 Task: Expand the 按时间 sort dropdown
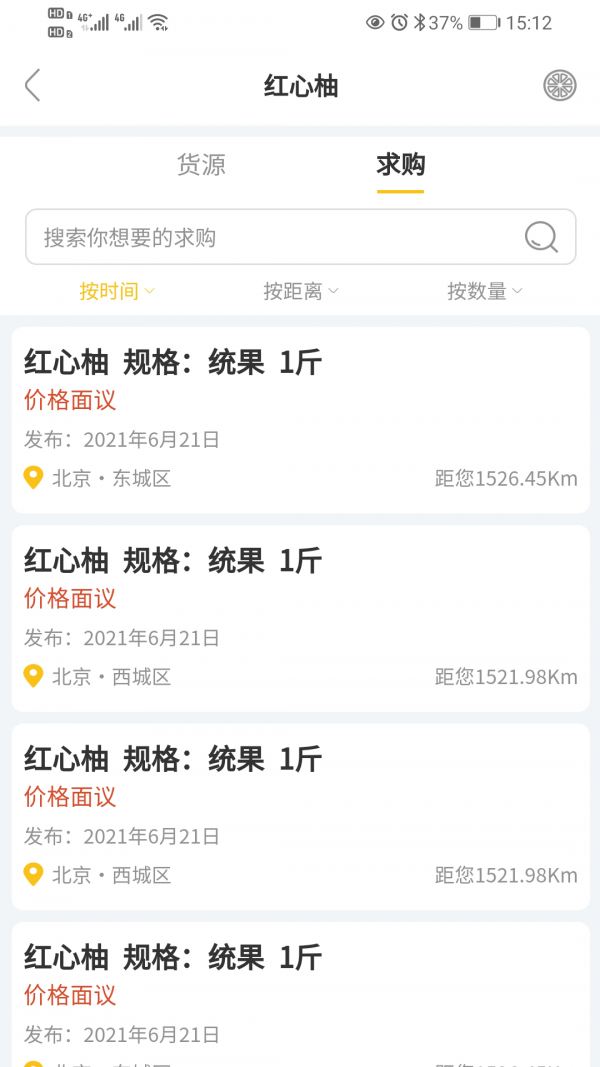coord(117,291)
